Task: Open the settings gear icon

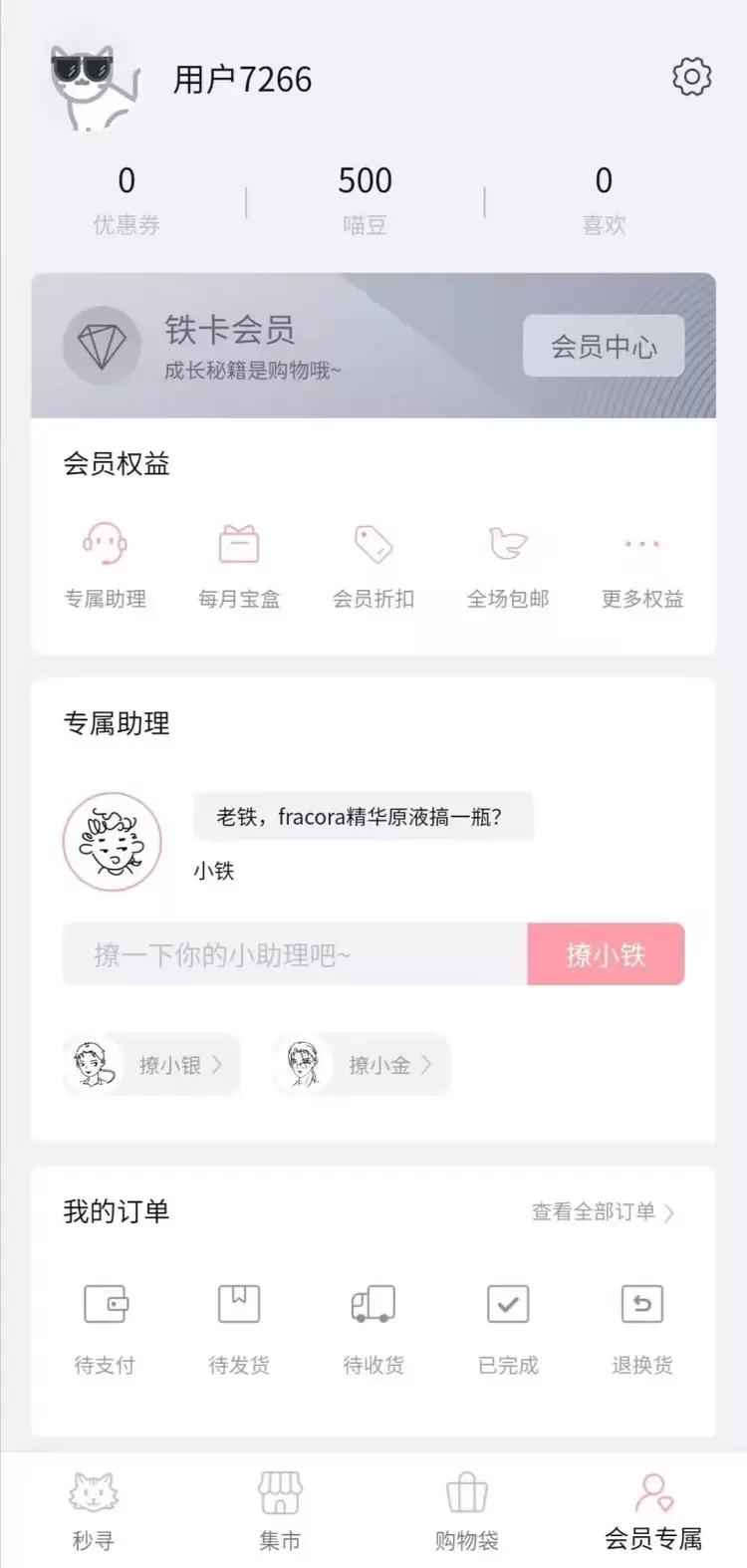Action: click(x=691, y=77)
